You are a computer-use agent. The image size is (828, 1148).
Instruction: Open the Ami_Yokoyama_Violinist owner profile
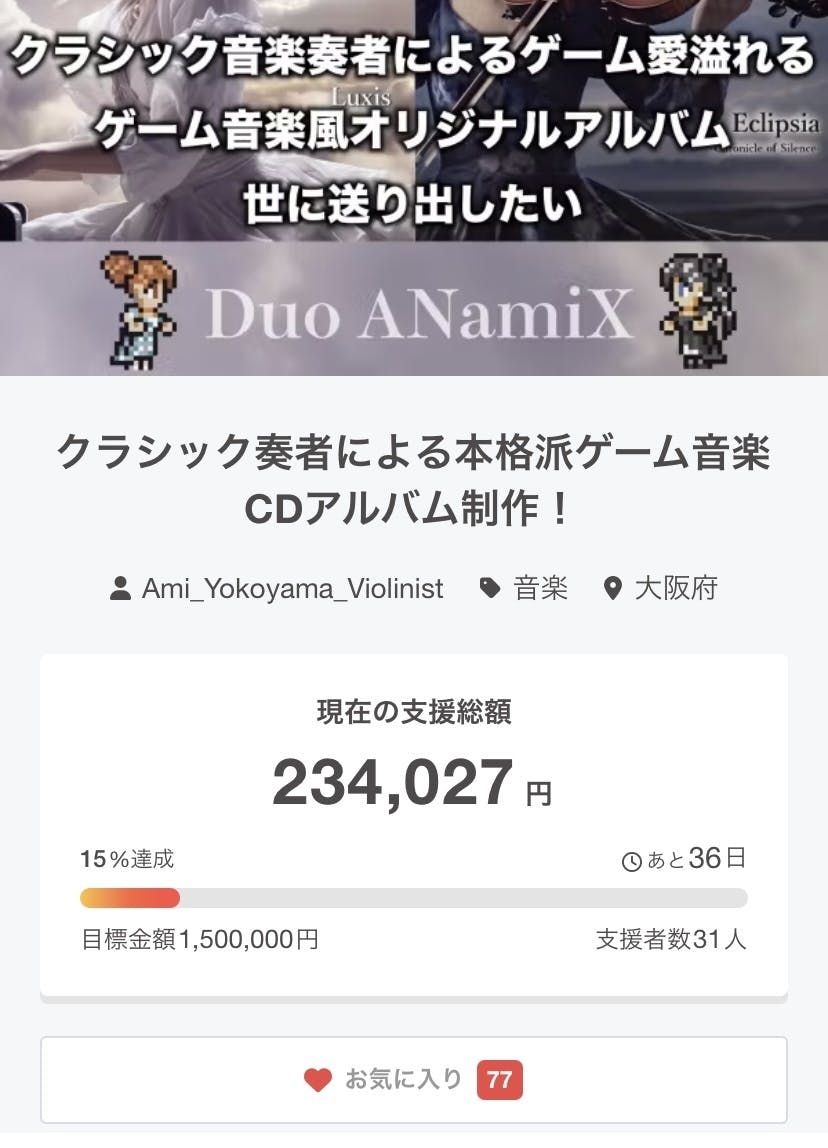click(292, 588)
